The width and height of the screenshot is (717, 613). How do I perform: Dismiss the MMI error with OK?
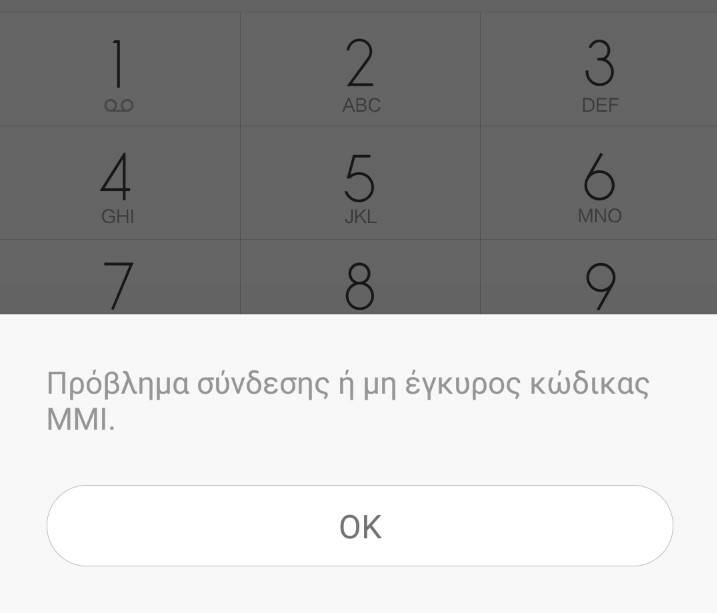coord(359,526)
